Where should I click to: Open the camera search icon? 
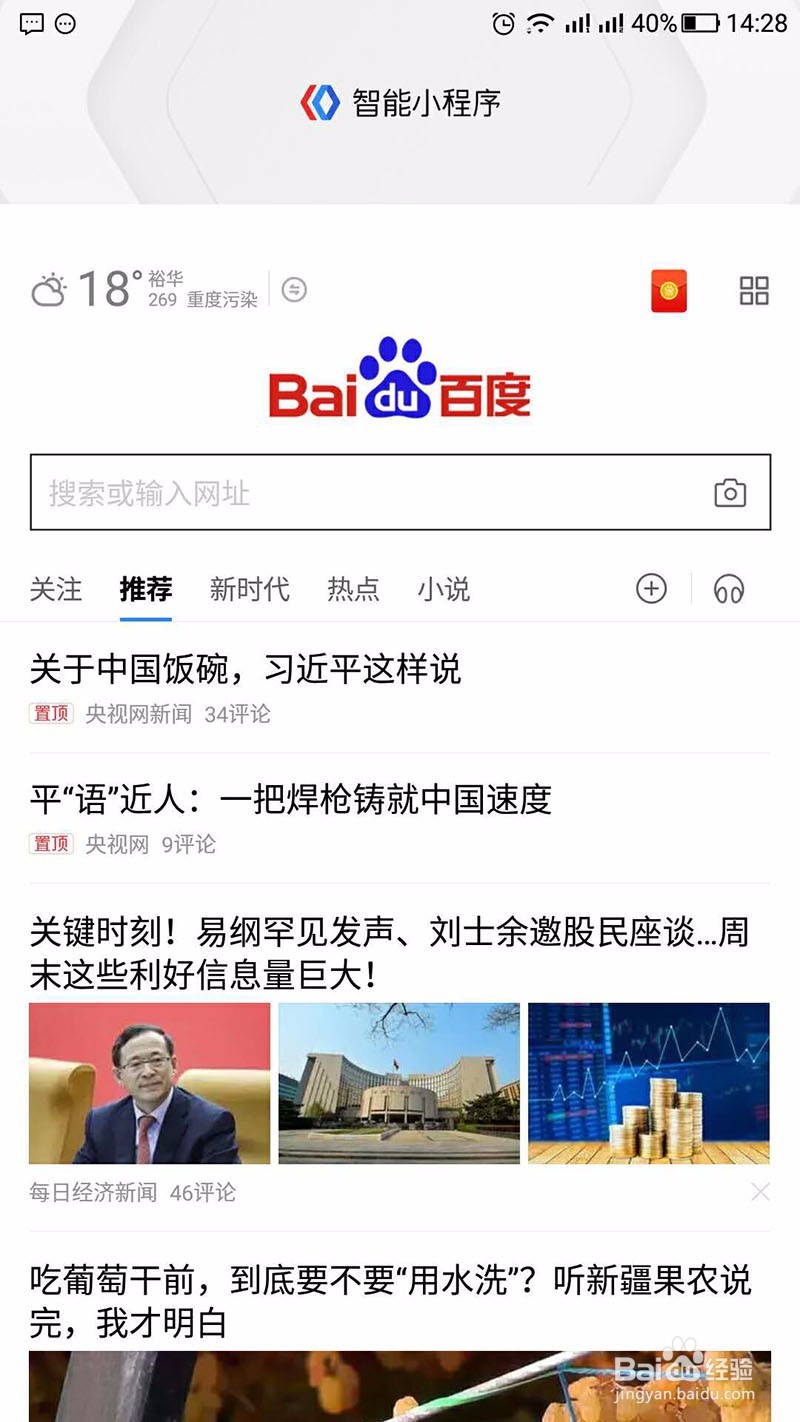730,493
